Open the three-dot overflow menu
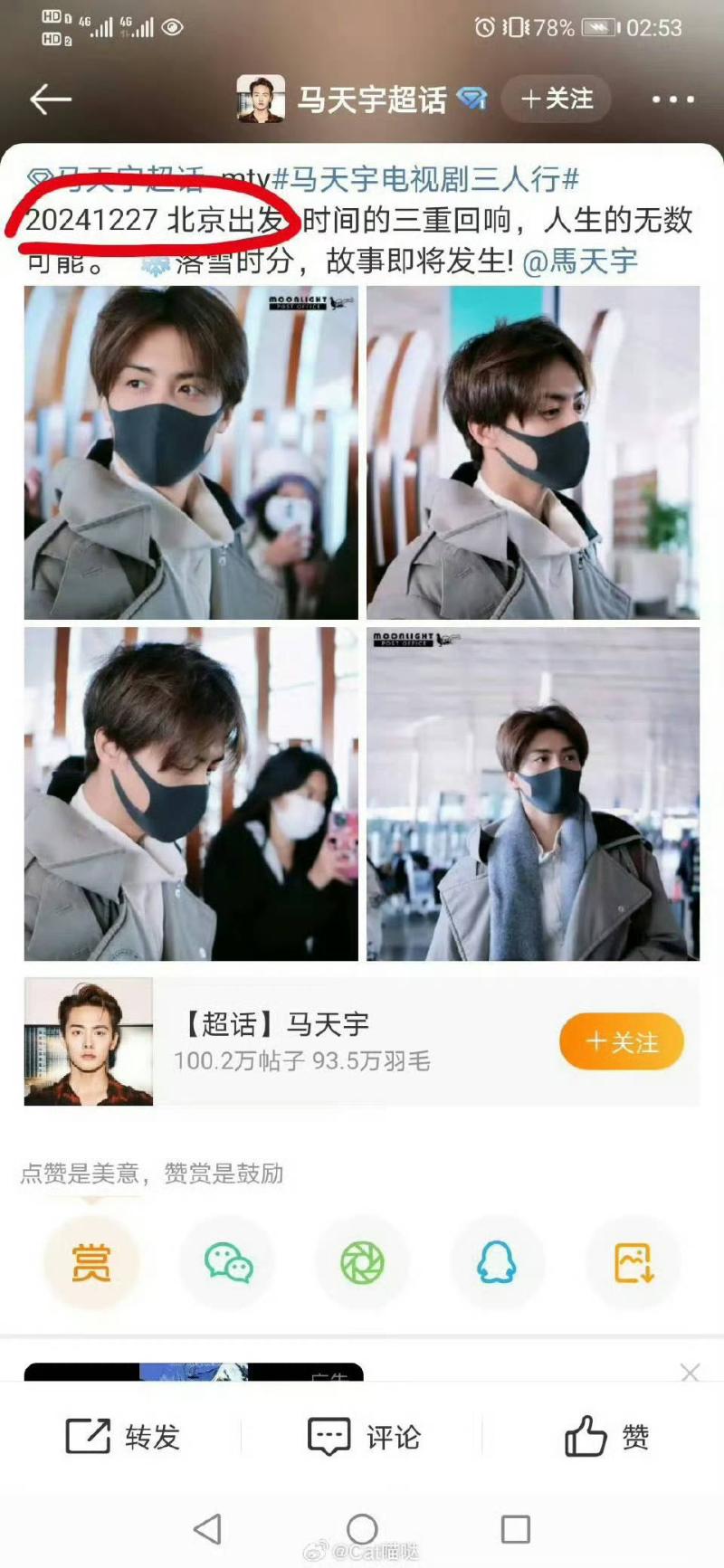724x1568 pixels. click(x=672, y=100)
